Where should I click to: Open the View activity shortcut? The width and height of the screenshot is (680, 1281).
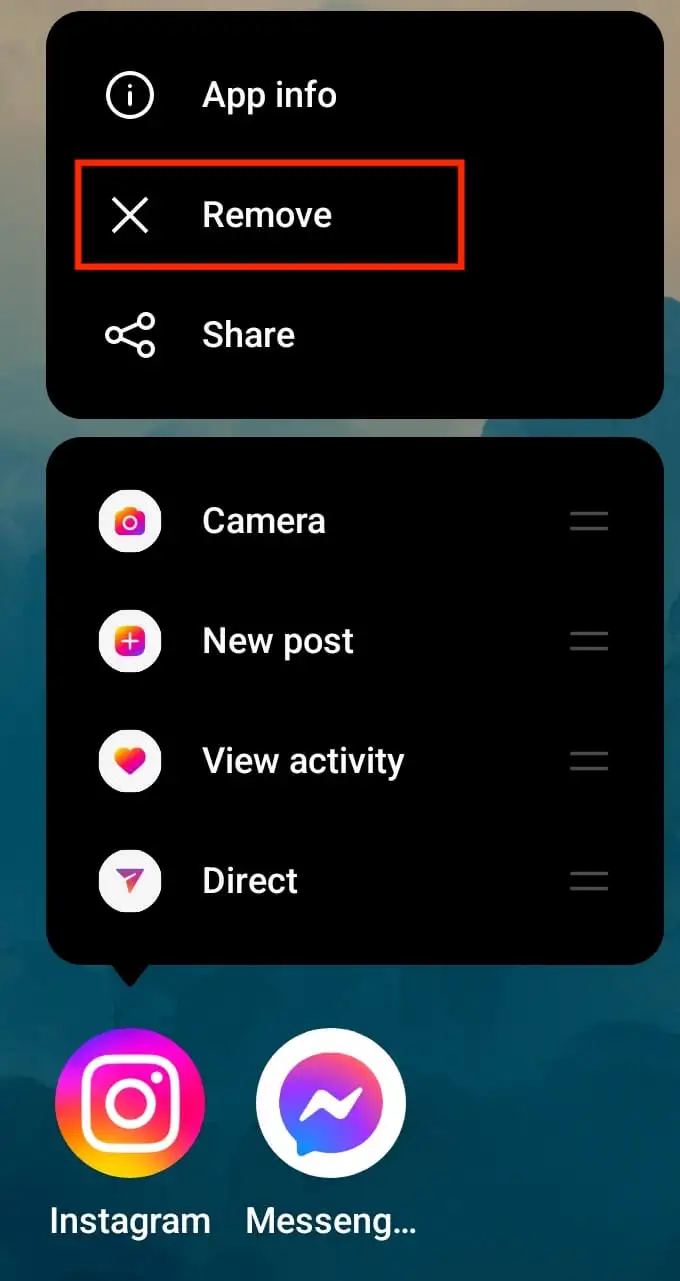pos(302,761)
